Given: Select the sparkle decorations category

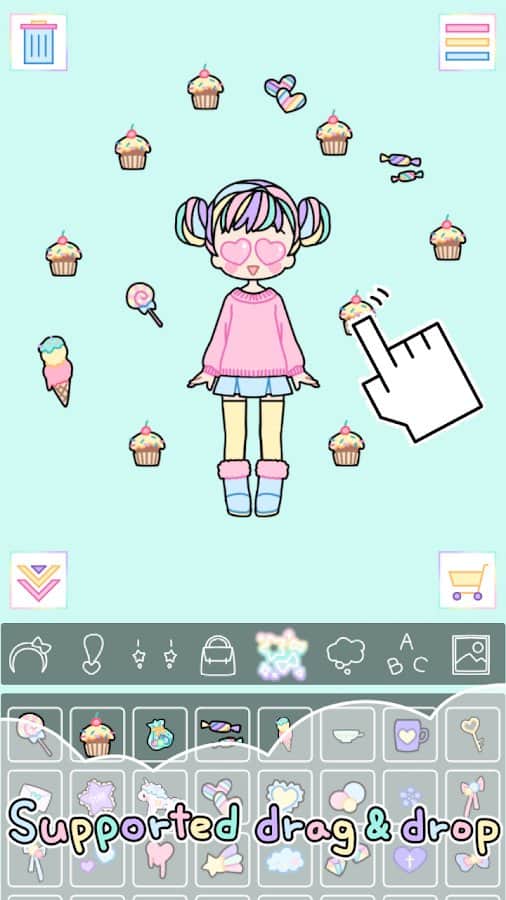Looking at the screenshot, I should (x=281, y=654).
